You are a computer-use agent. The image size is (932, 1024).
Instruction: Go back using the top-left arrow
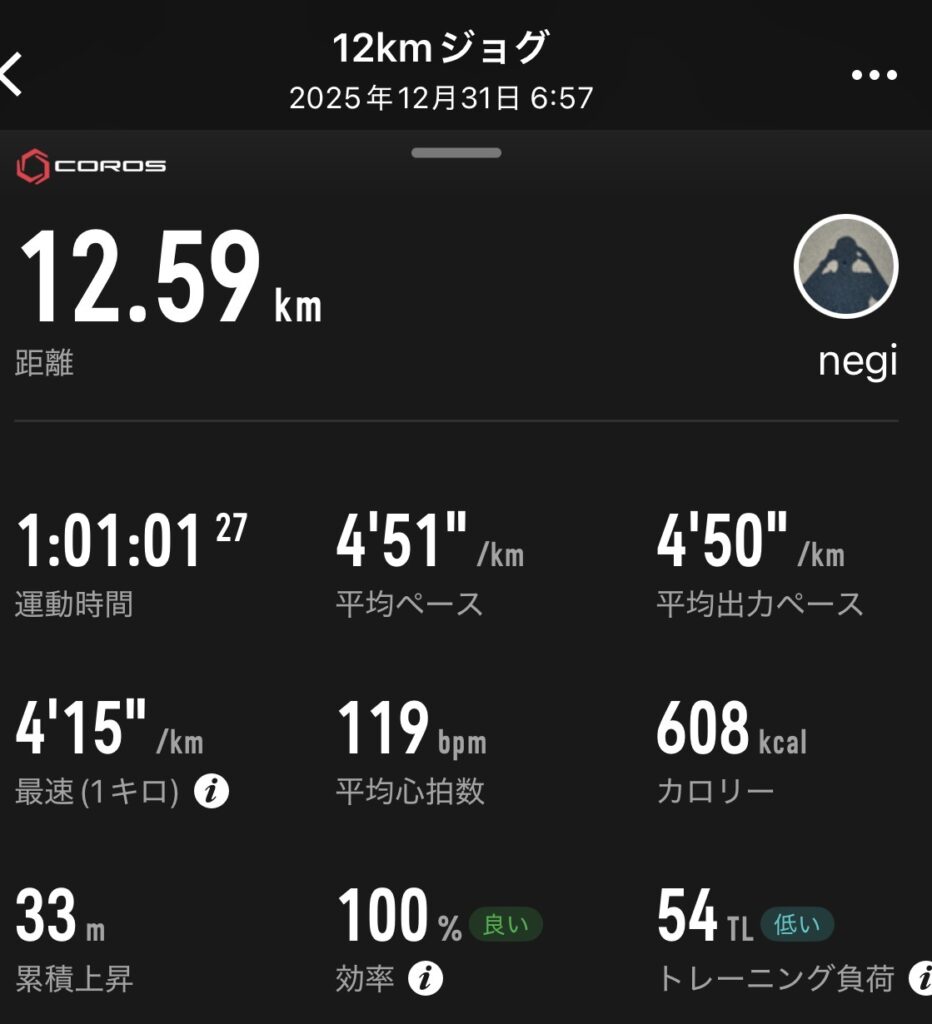(x=12, y=74)
